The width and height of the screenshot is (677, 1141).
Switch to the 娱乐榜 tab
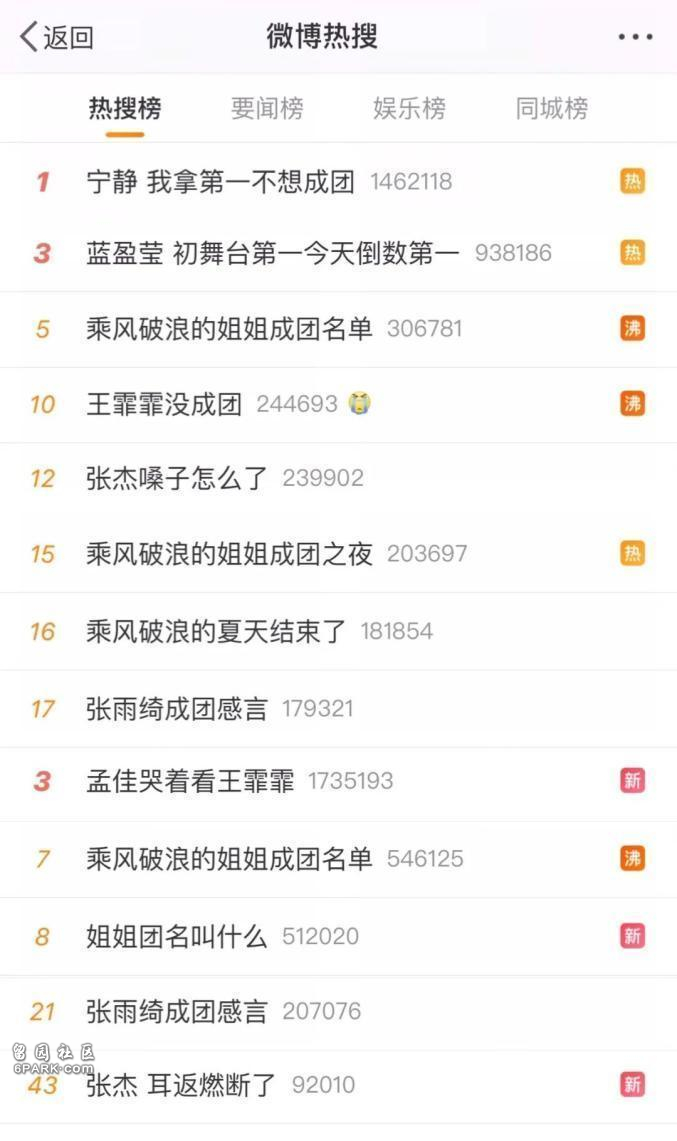pyautogui.click(x=409, y=108)
